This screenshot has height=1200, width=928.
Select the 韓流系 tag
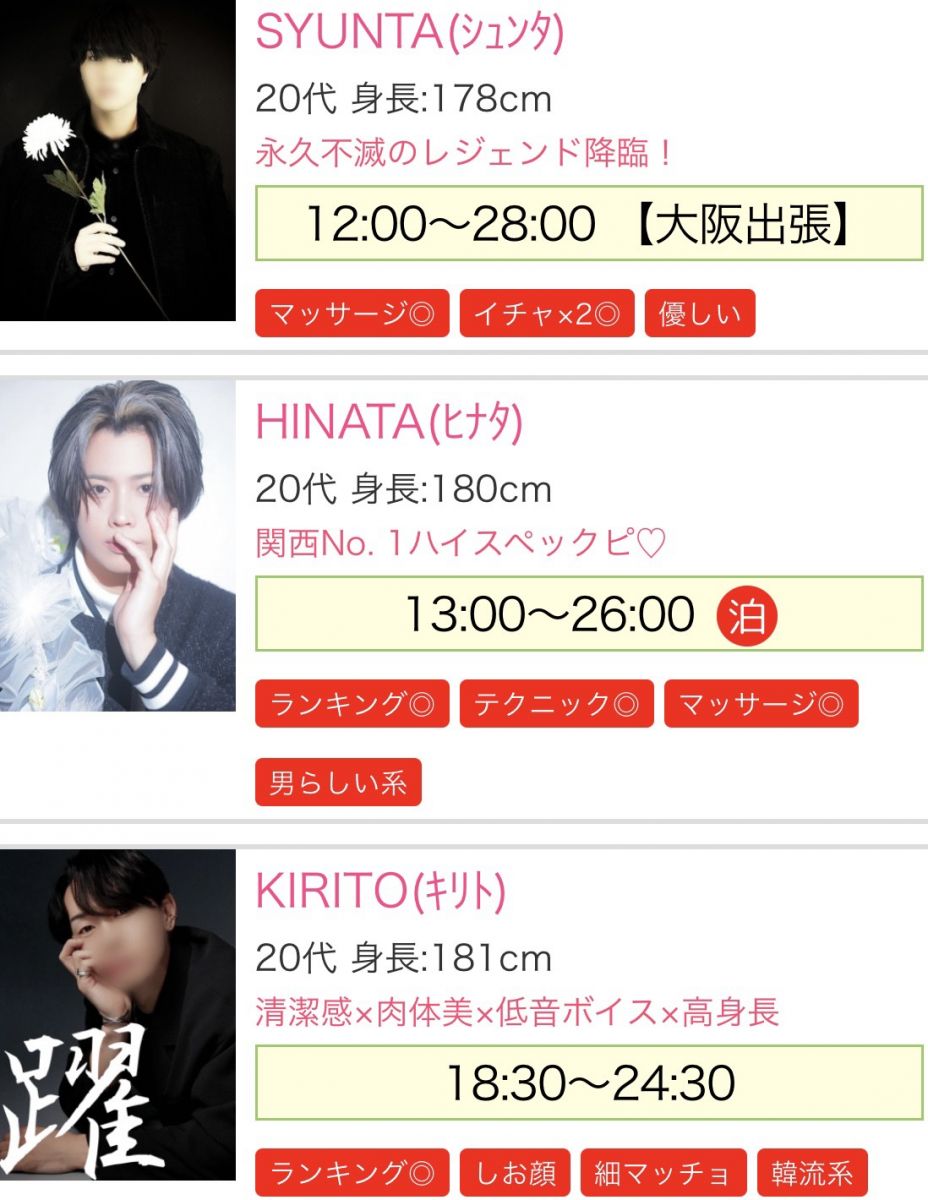click(x=812, y=1173)
